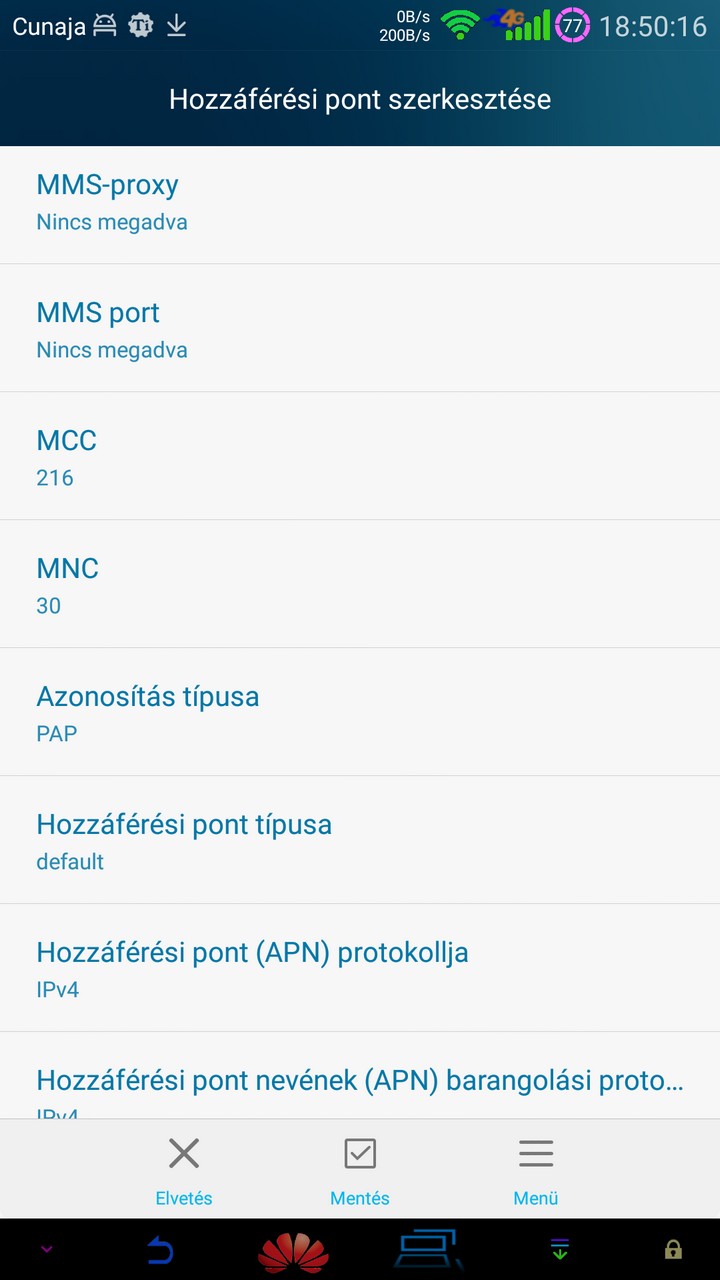The height and width of the screenshot is (1280, 720).
Task: Tap Elvetés to discard changes
Action: click(184, 1170)
